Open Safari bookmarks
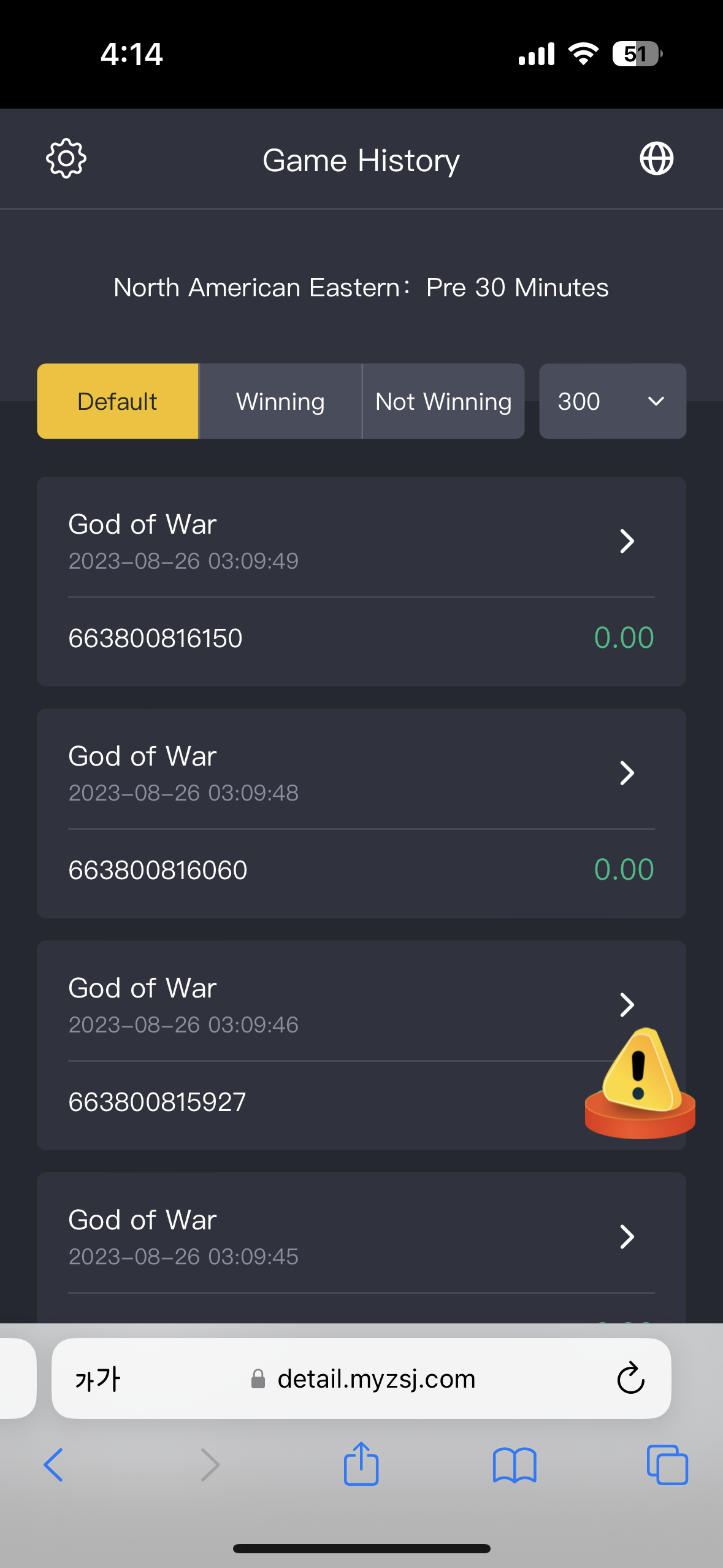This screenshot has width=723, height=1568. coord(515,1465)
